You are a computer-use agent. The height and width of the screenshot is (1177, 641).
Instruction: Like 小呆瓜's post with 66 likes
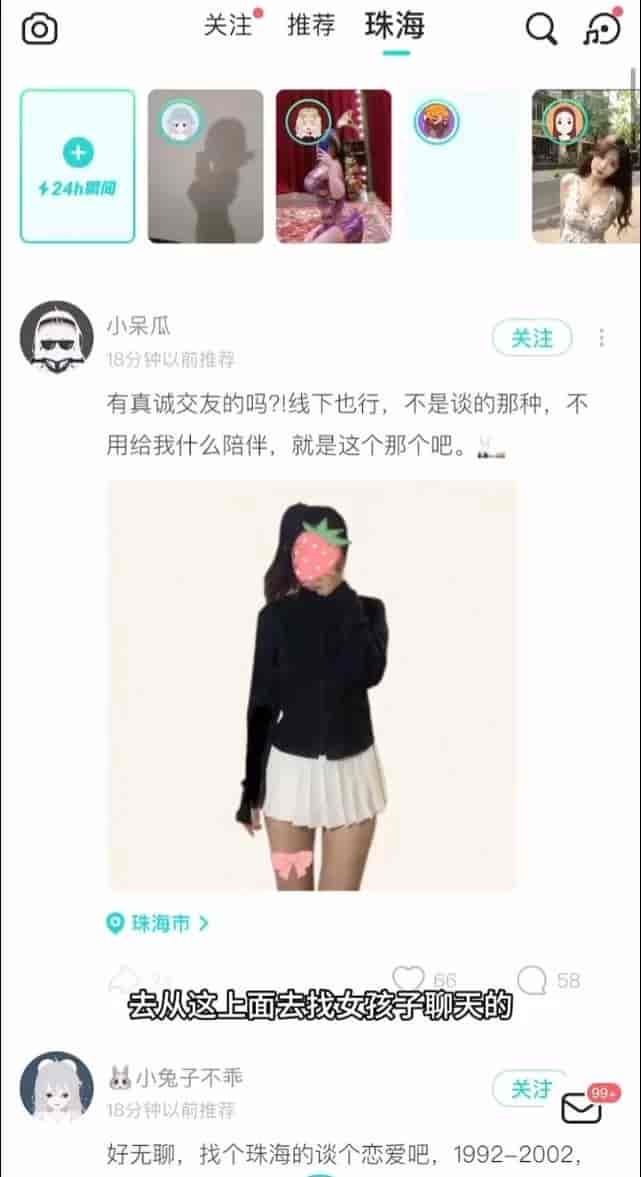pos(409,980)
